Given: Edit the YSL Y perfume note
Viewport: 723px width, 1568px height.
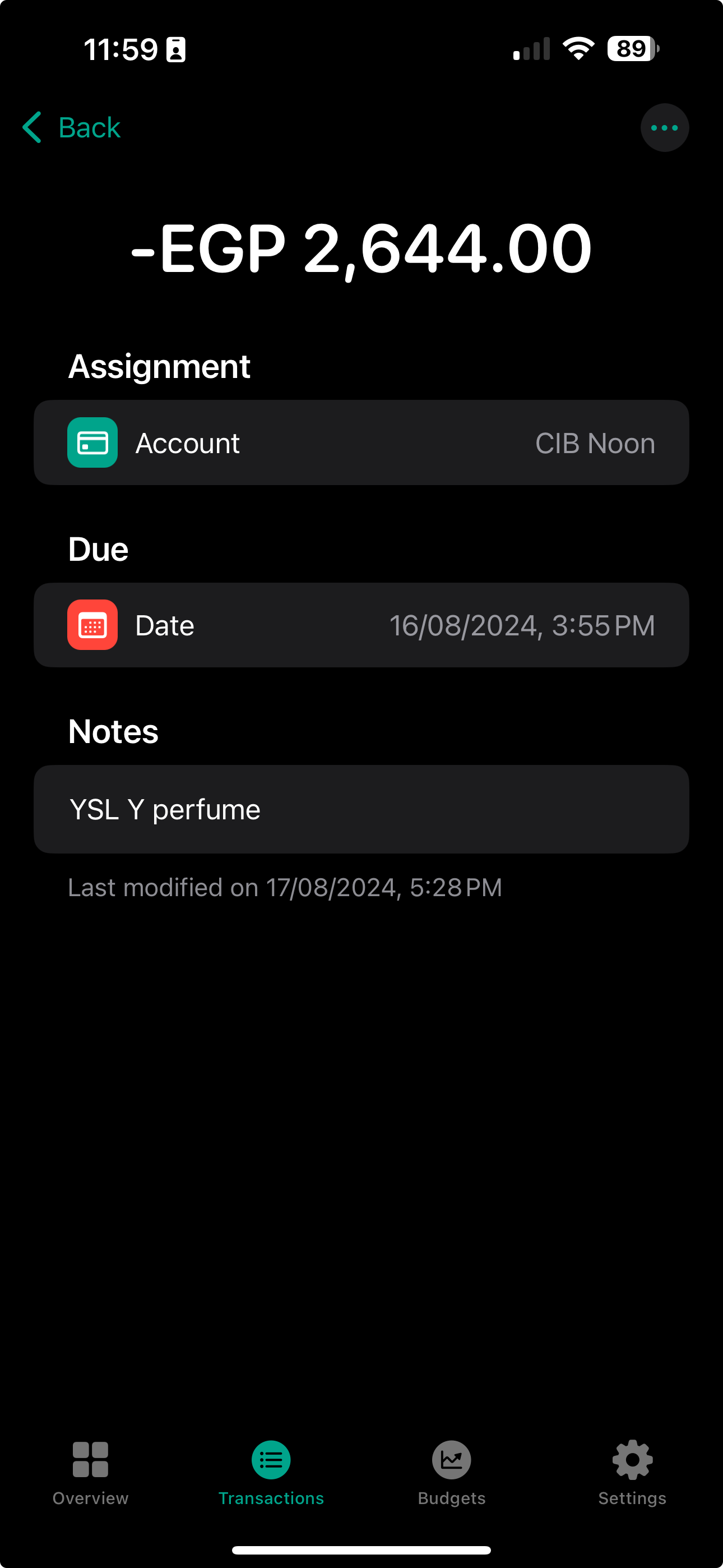Looking at the screenshot, I should [x=361, y=809].
